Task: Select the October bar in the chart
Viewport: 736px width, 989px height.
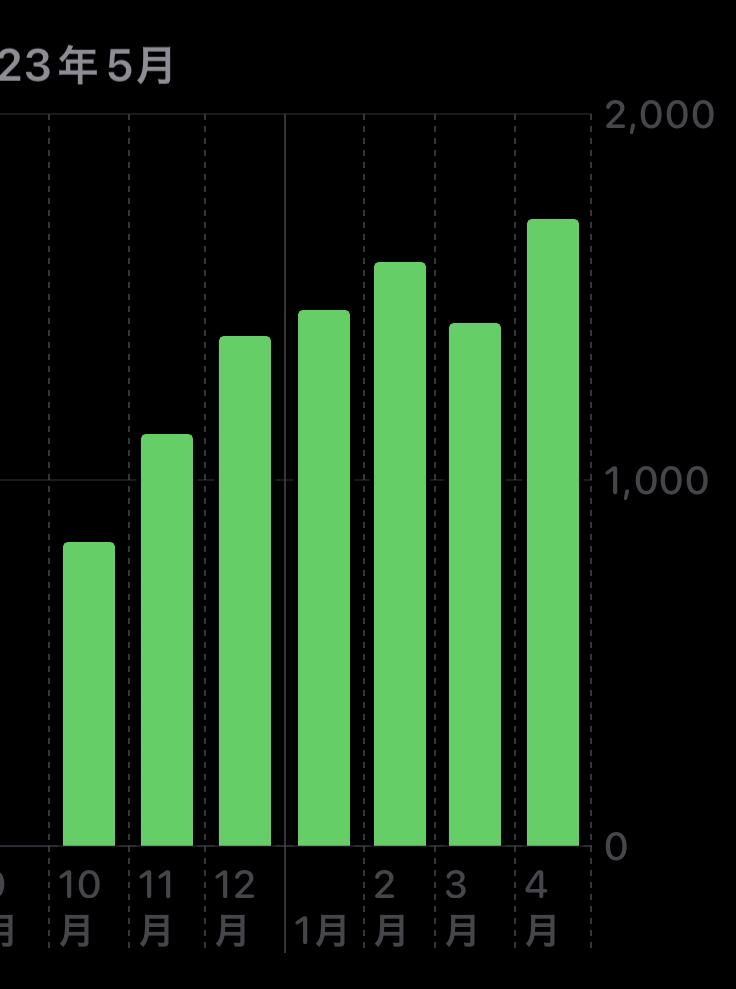Action: (x=89, y=694)
